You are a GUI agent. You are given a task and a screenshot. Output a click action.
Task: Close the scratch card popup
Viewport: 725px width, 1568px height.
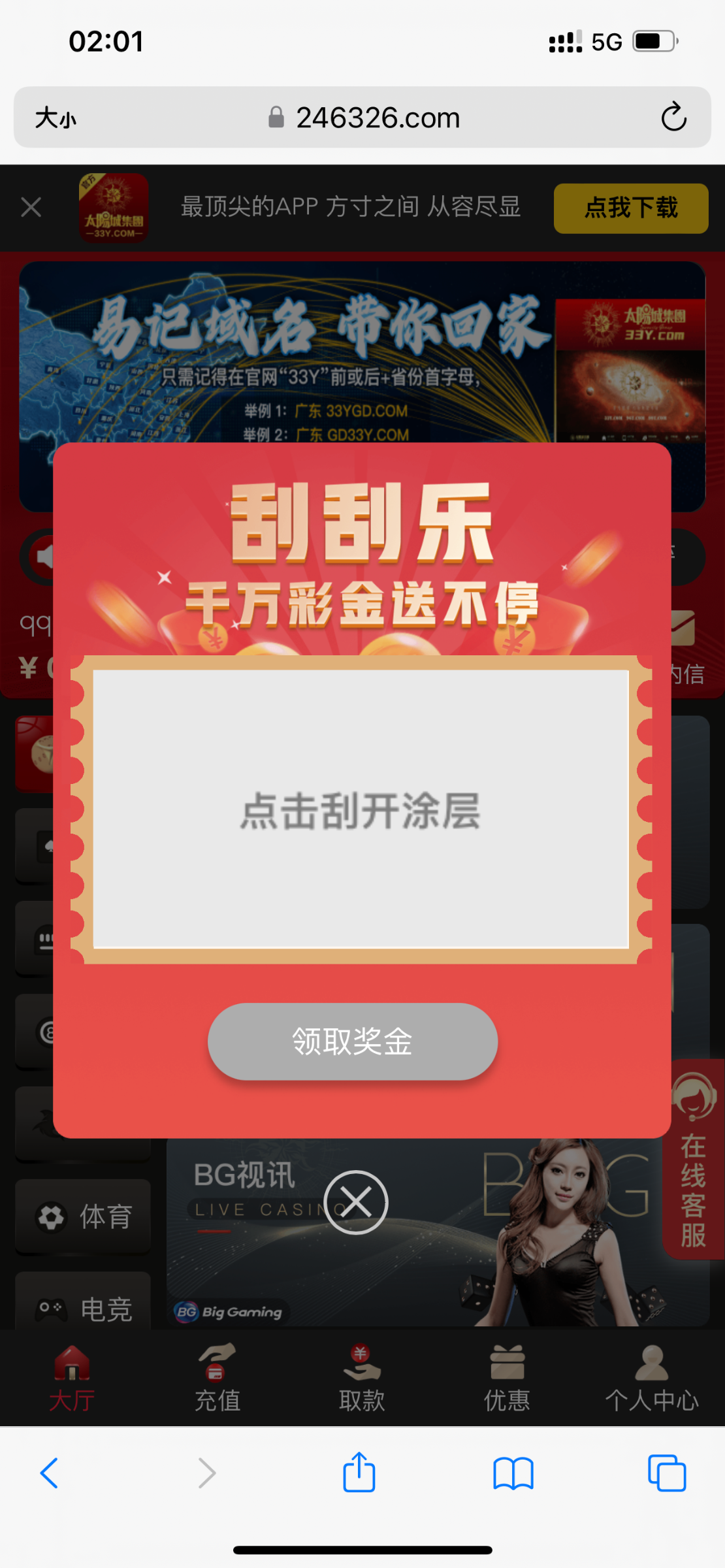357,1202
